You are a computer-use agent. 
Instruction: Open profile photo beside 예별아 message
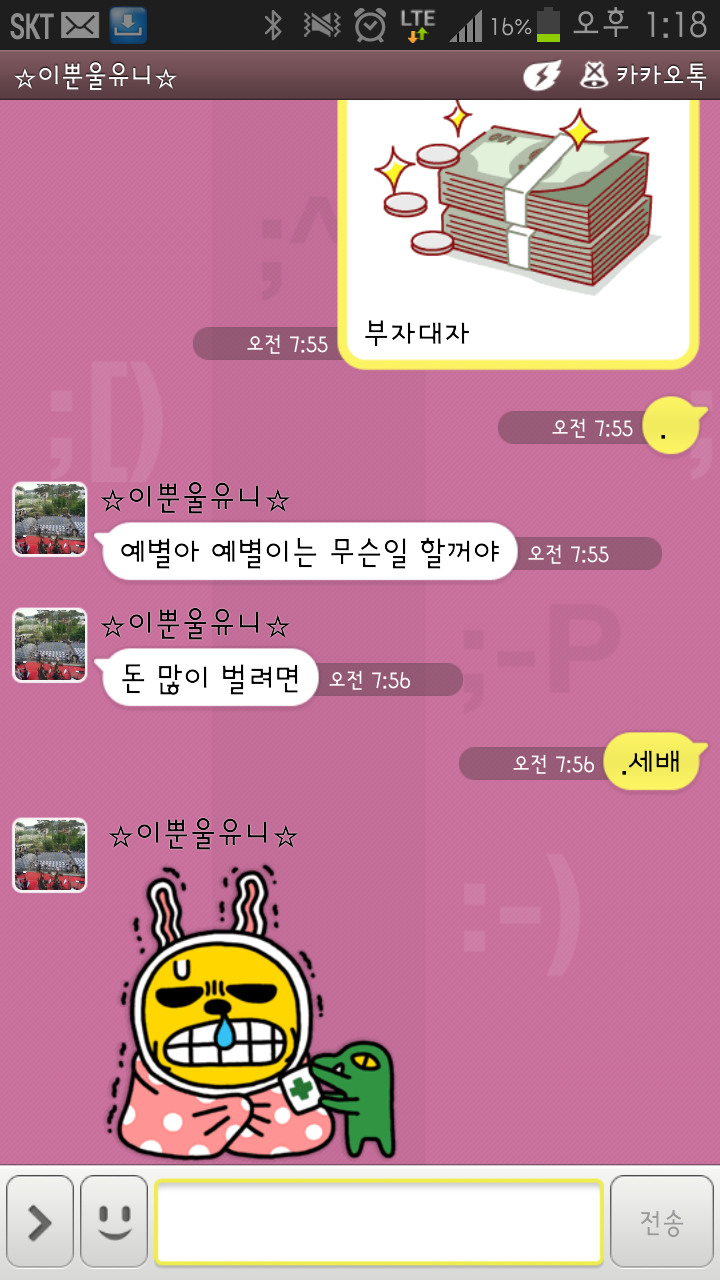(49, 518)
